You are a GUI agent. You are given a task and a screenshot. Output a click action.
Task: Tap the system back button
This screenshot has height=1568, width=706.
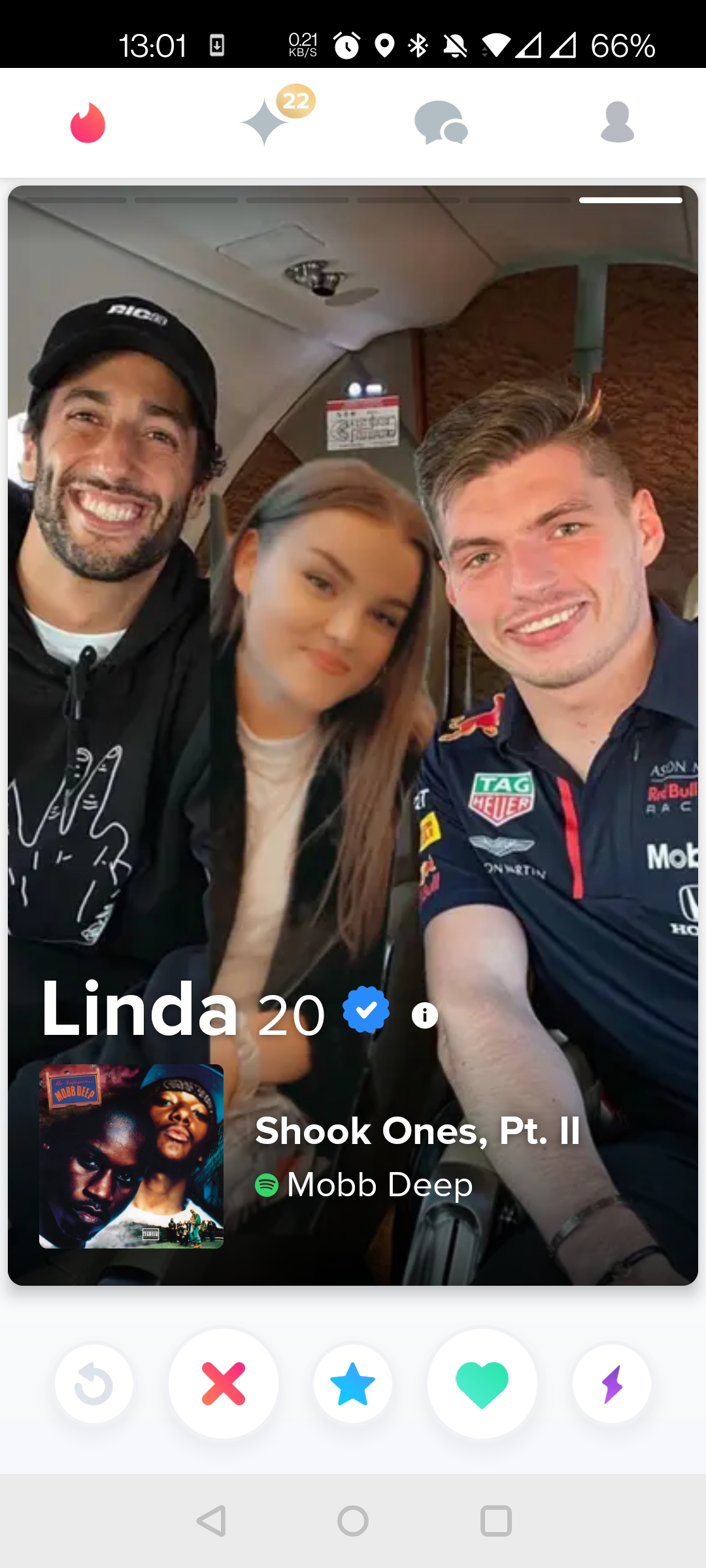[212, 1521]
